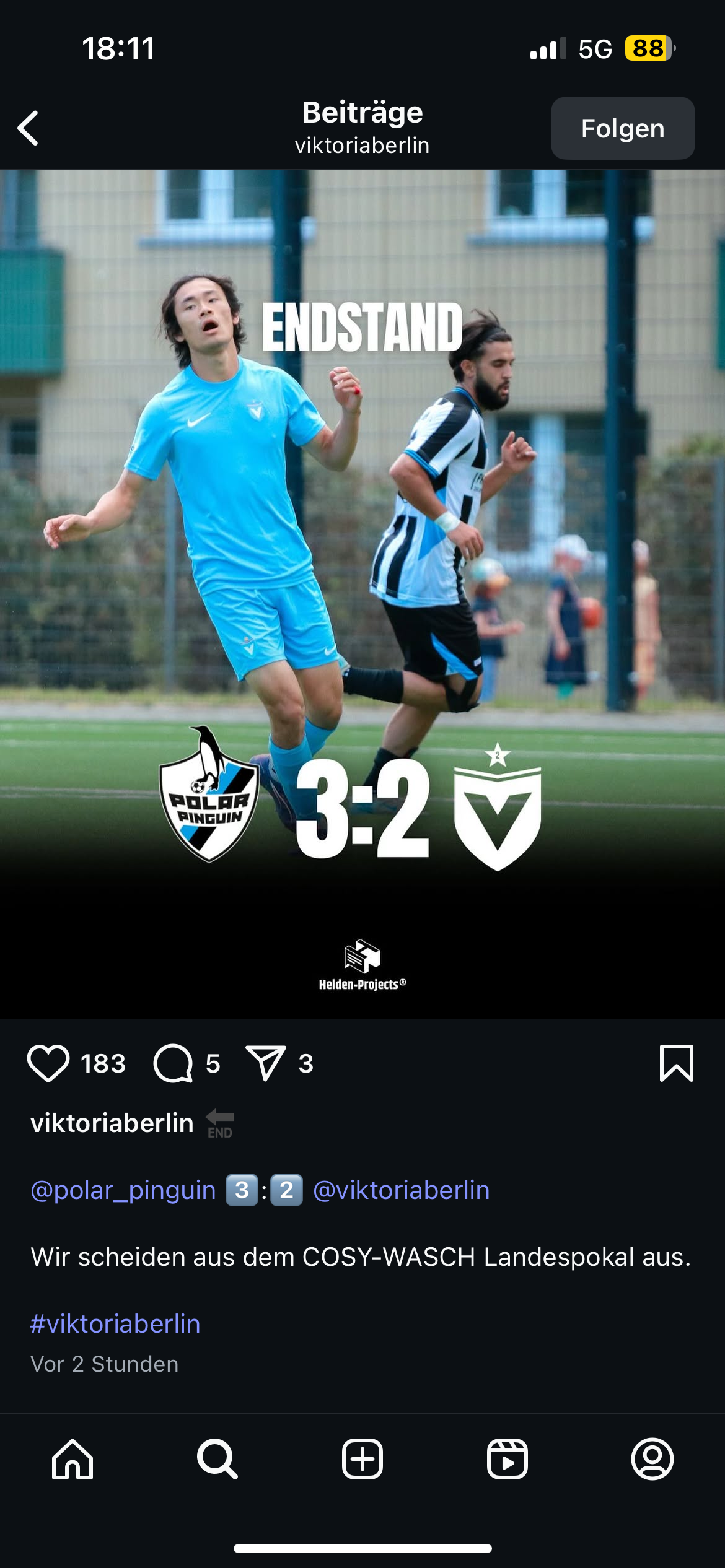Follow viktoriaberlin with the Folgen button
Screen dimensions: 725x1568
click(x=623, y=128)
